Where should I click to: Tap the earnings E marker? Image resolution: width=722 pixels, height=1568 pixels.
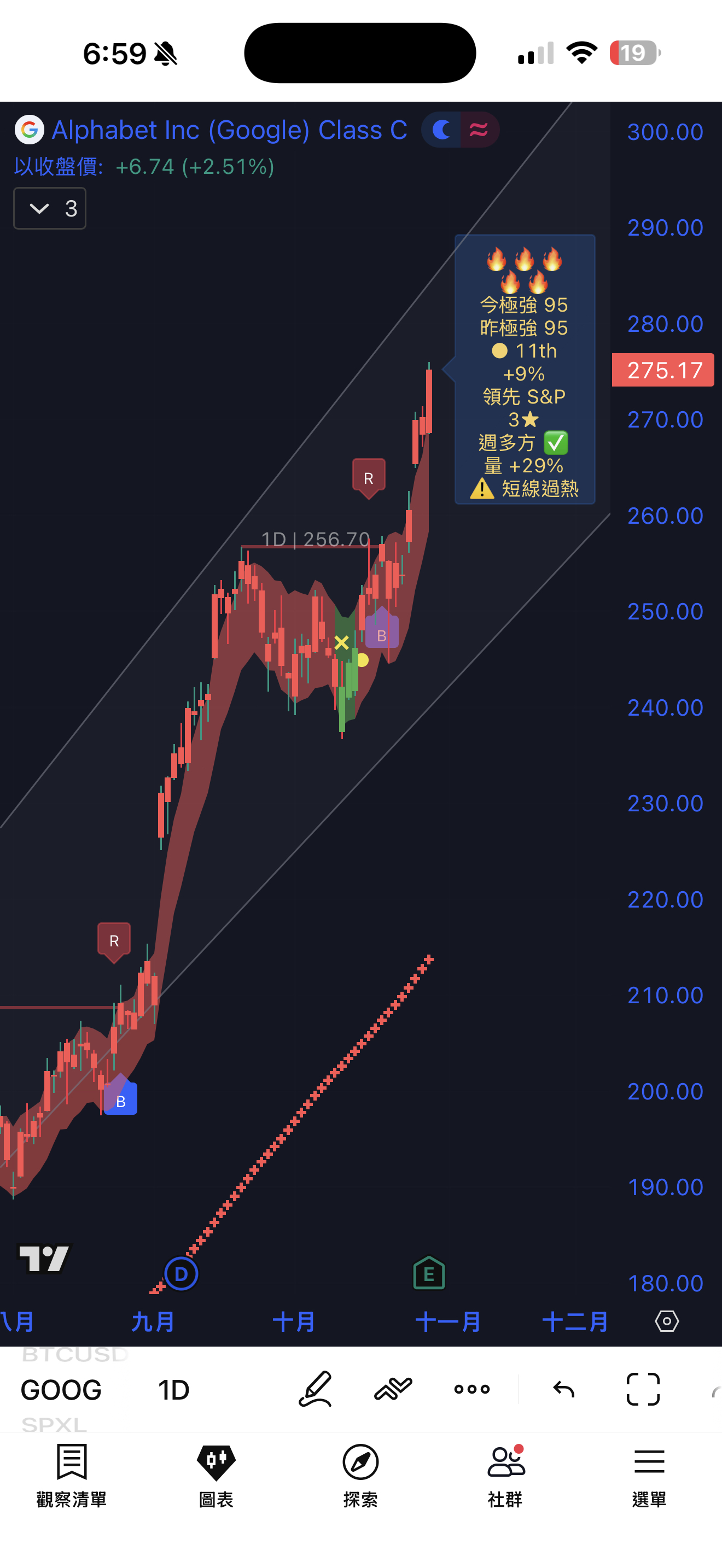pyautogui.click(x=429, y=1273)
